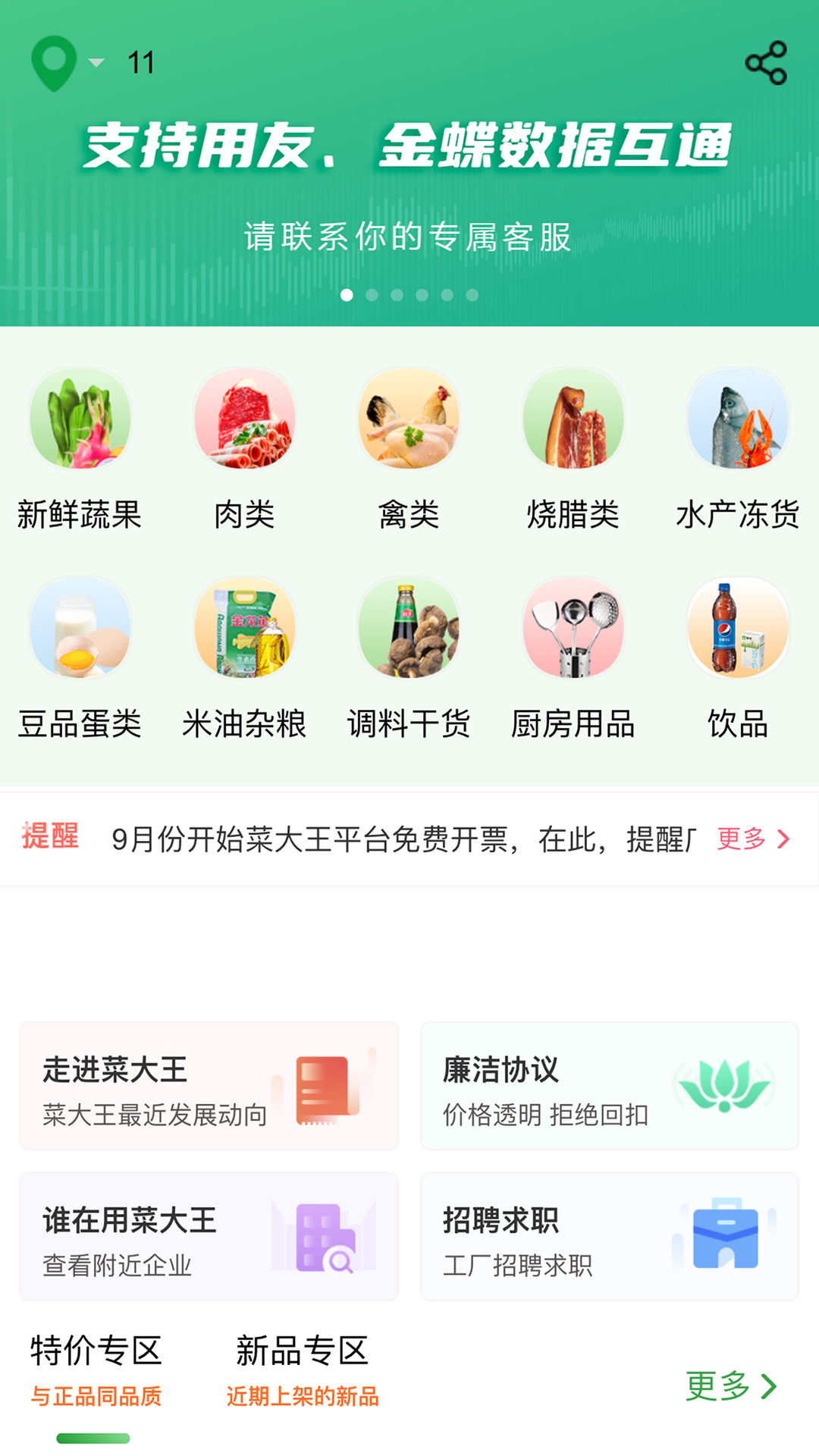Select the 豆品蛋类 category icon
This screenshot has width=819, height=1456.
click(x=80, y=628)
